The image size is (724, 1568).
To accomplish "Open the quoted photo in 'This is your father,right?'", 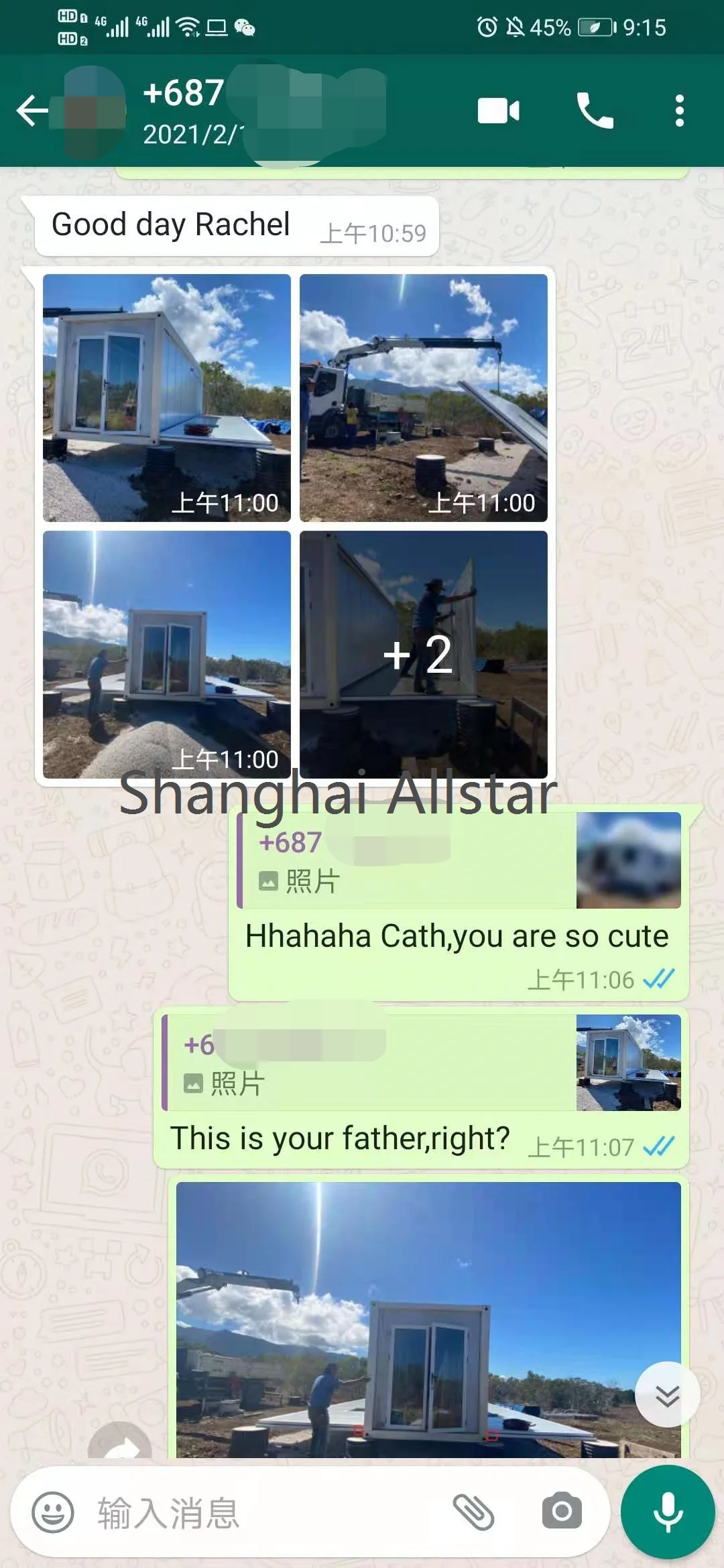I will pyautogui.click(x=629, y=1062).
